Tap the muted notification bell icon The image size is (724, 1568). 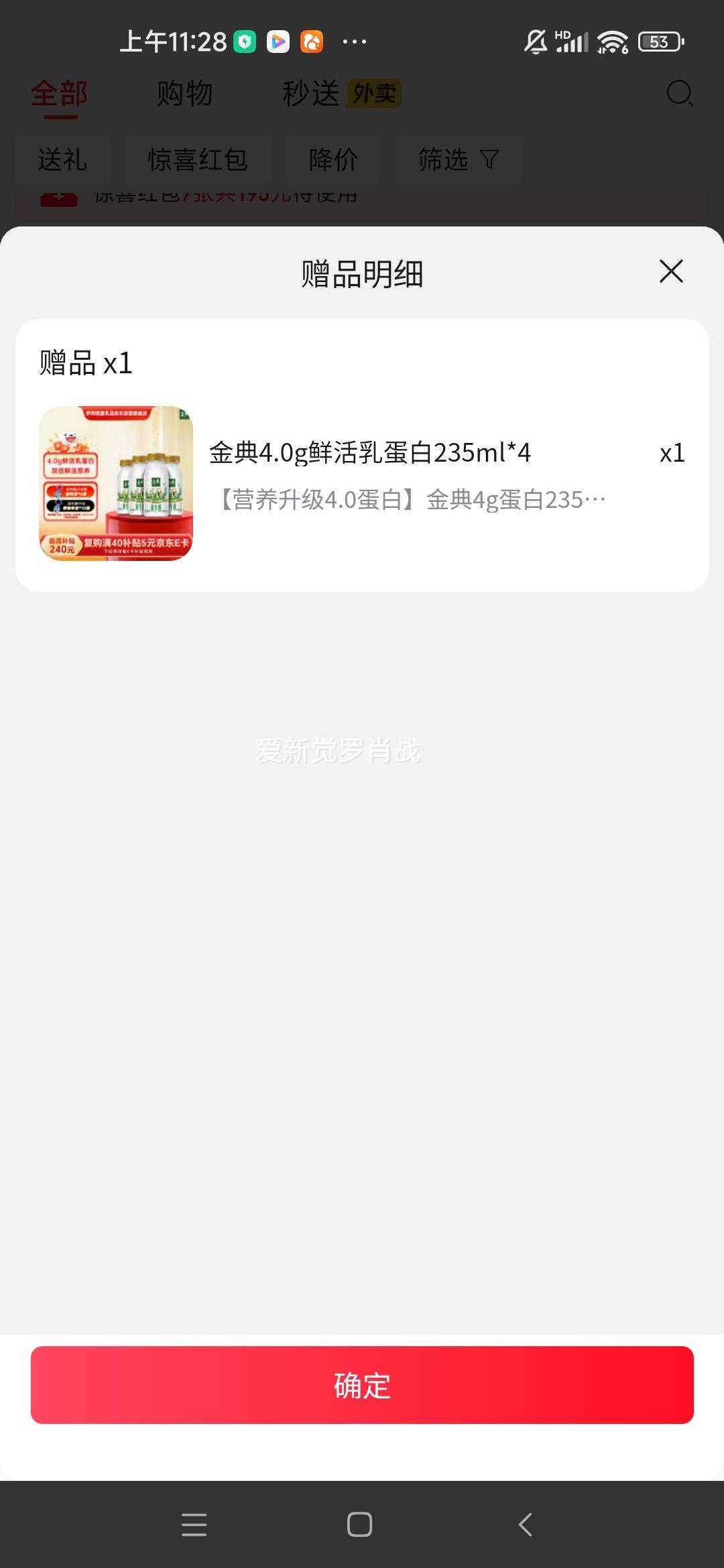coord(533,41)
